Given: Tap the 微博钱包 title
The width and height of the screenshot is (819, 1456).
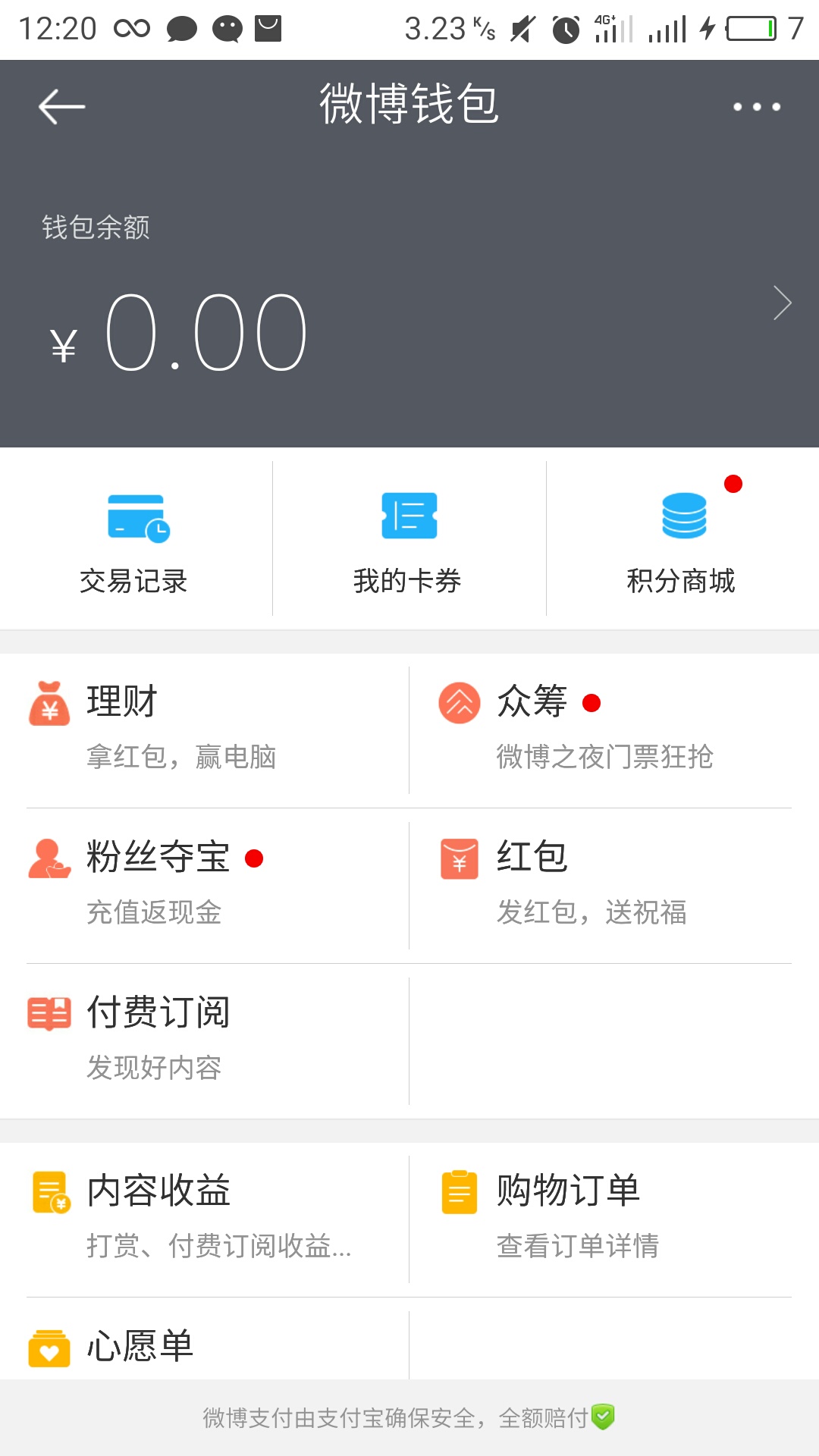Looking at the screenshot, I should pyautogui.click(x=409, y=106).
